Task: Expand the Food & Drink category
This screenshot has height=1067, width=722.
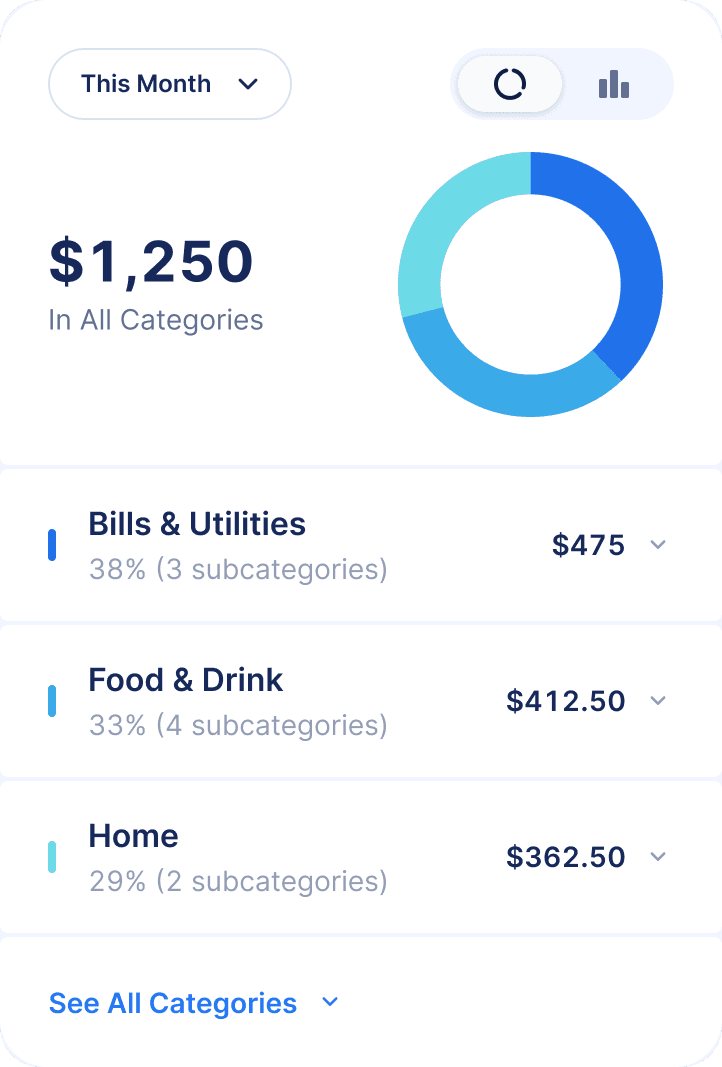Action: point(657,701)
